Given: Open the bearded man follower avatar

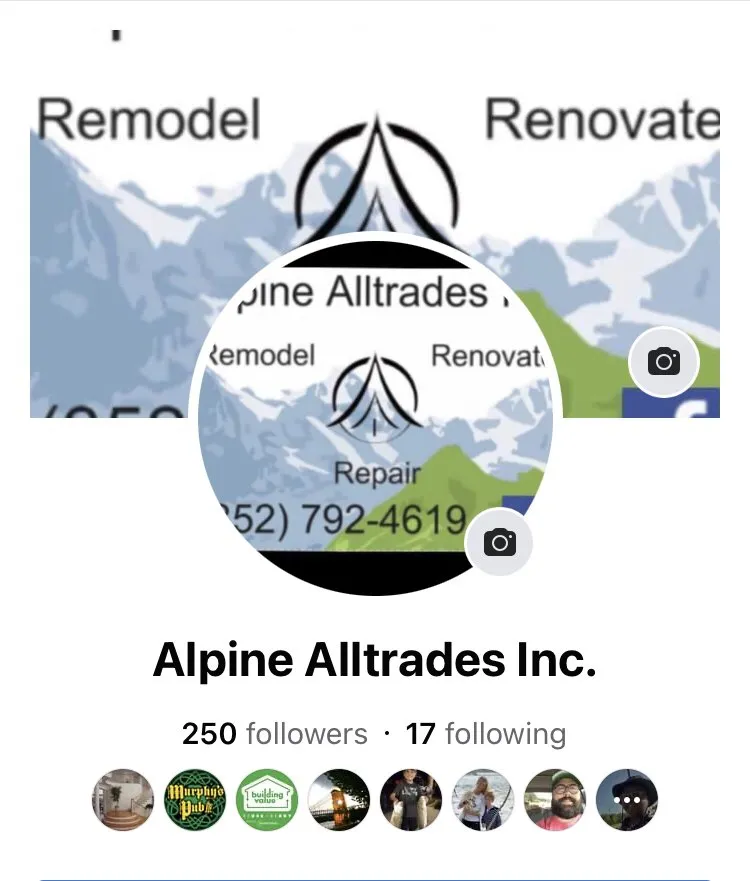Looking at the screenshot, I should click(555, 797).
